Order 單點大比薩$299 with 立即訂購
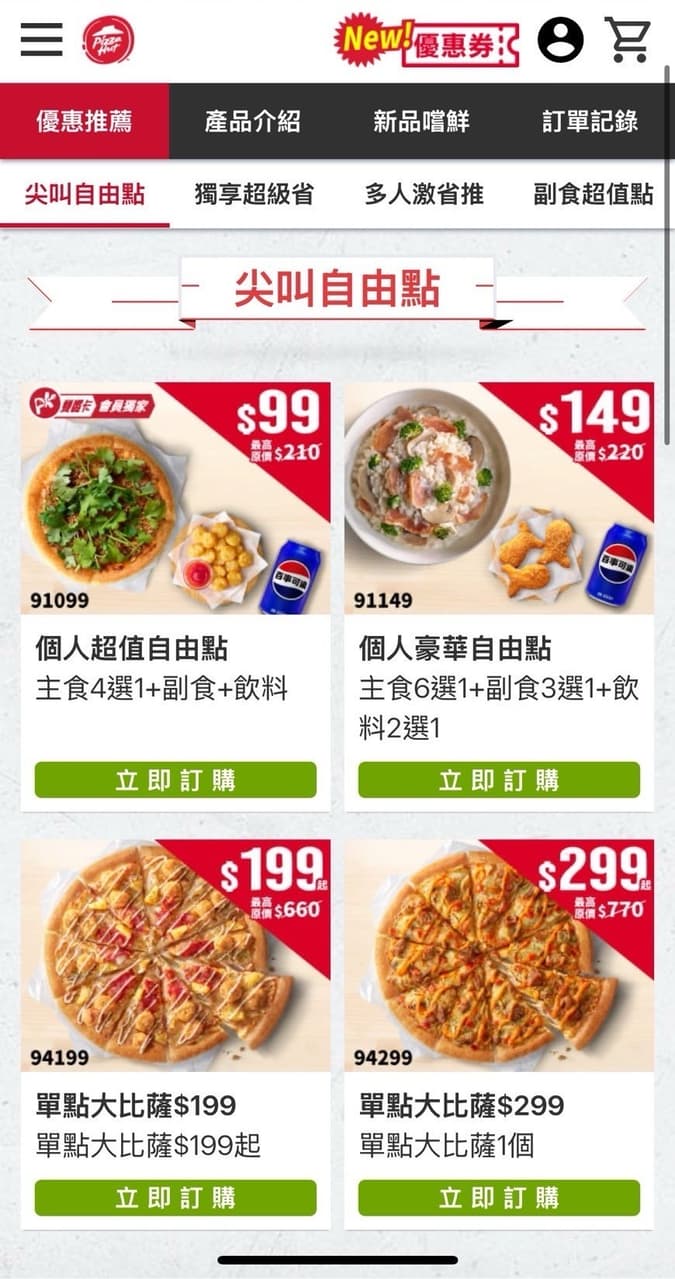The width and height of the screenshot is (675, 1279). 499,1197
